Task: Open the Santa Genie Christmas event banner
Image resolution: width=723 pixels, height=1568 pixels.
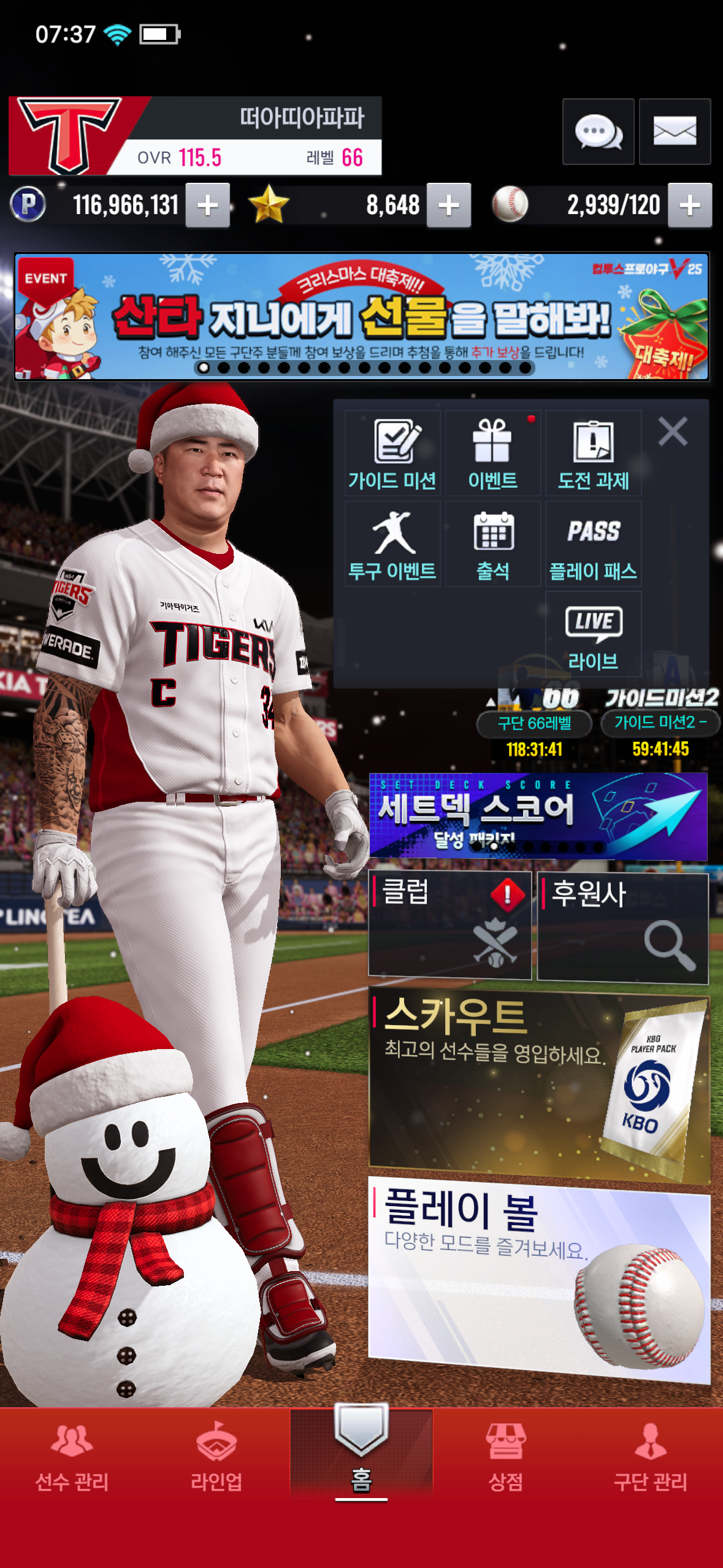Action: tap(362, 317)
